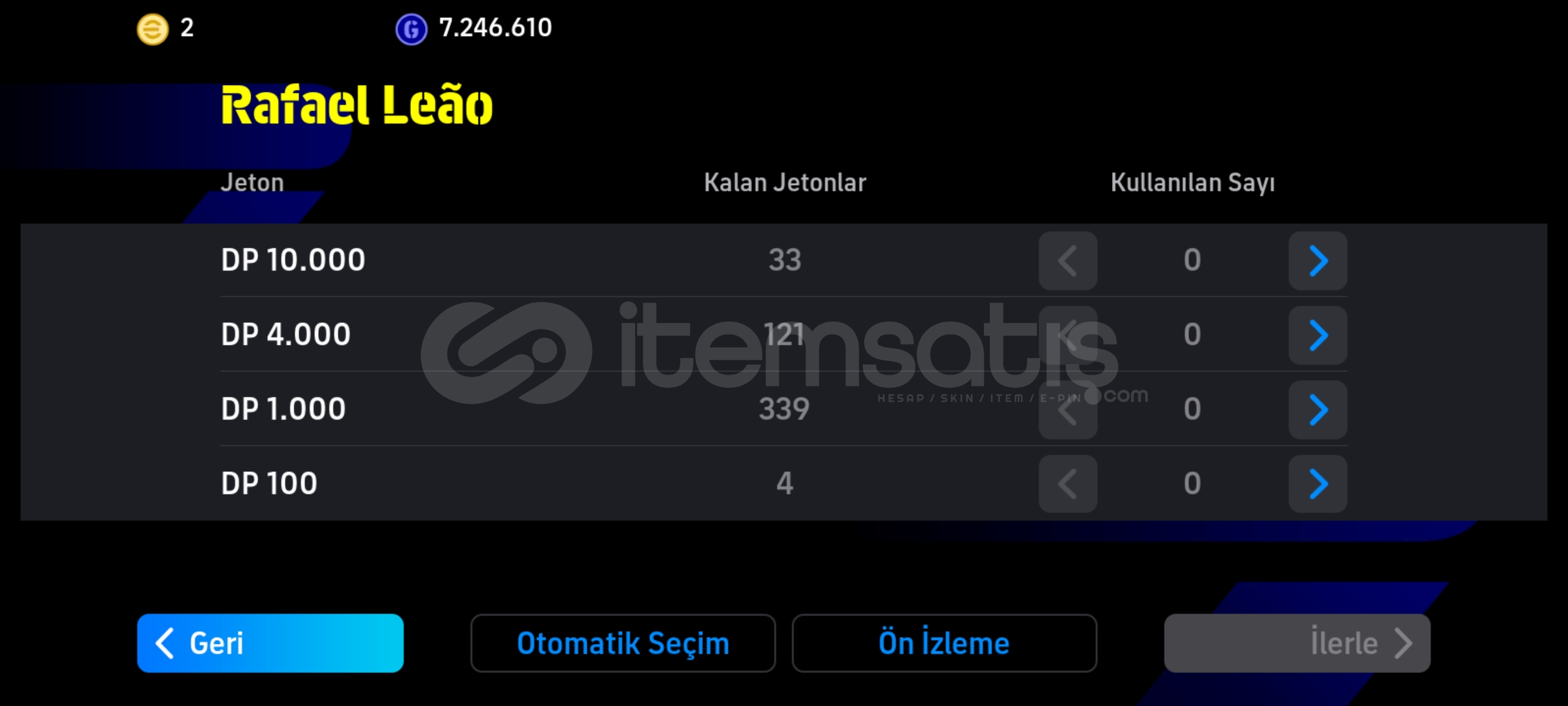Viewport: 1568px width, 706px height.
Task: Decrease DP 100 token count
Action: click(1068, 484)
